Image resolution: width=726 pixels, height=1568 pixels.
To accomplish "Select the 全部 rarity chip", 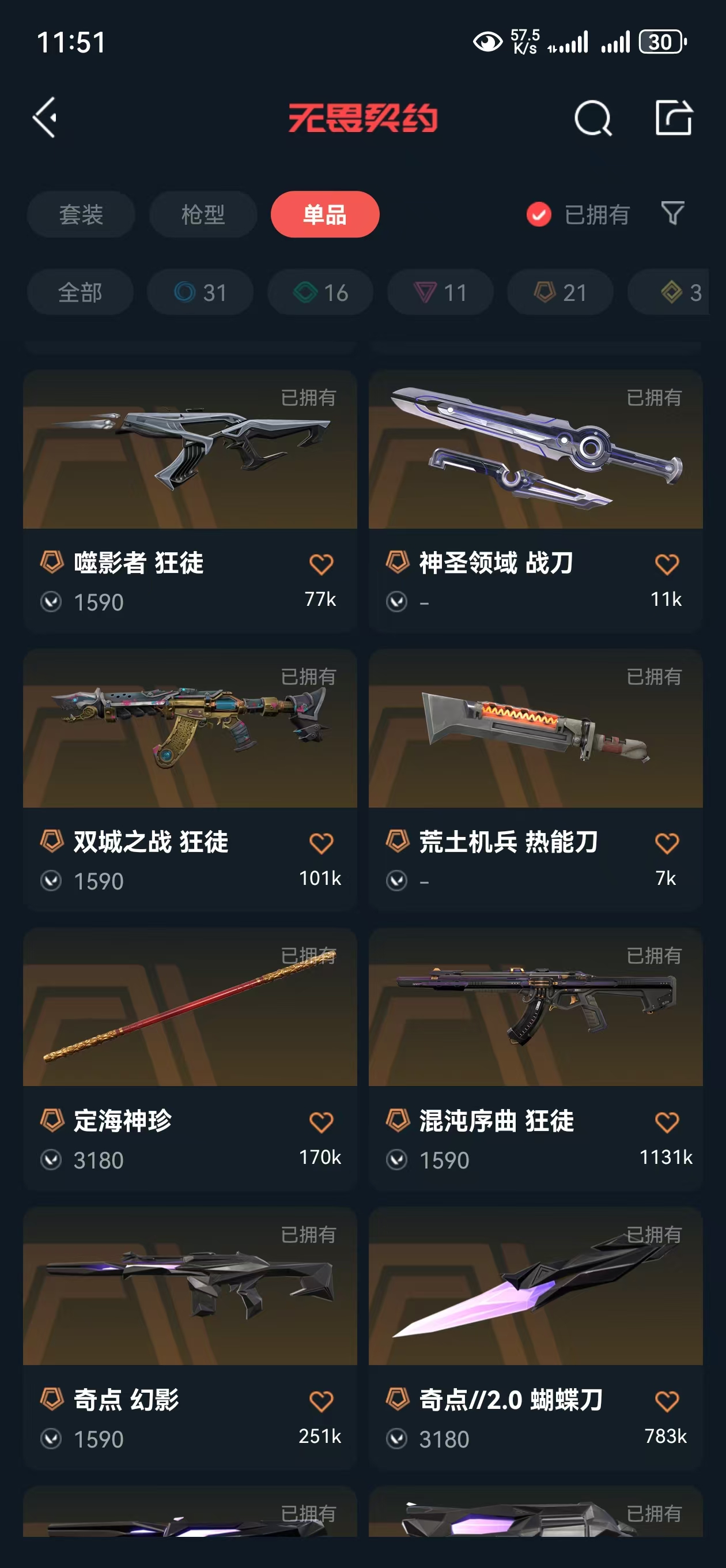I will (x=80, y=293).
